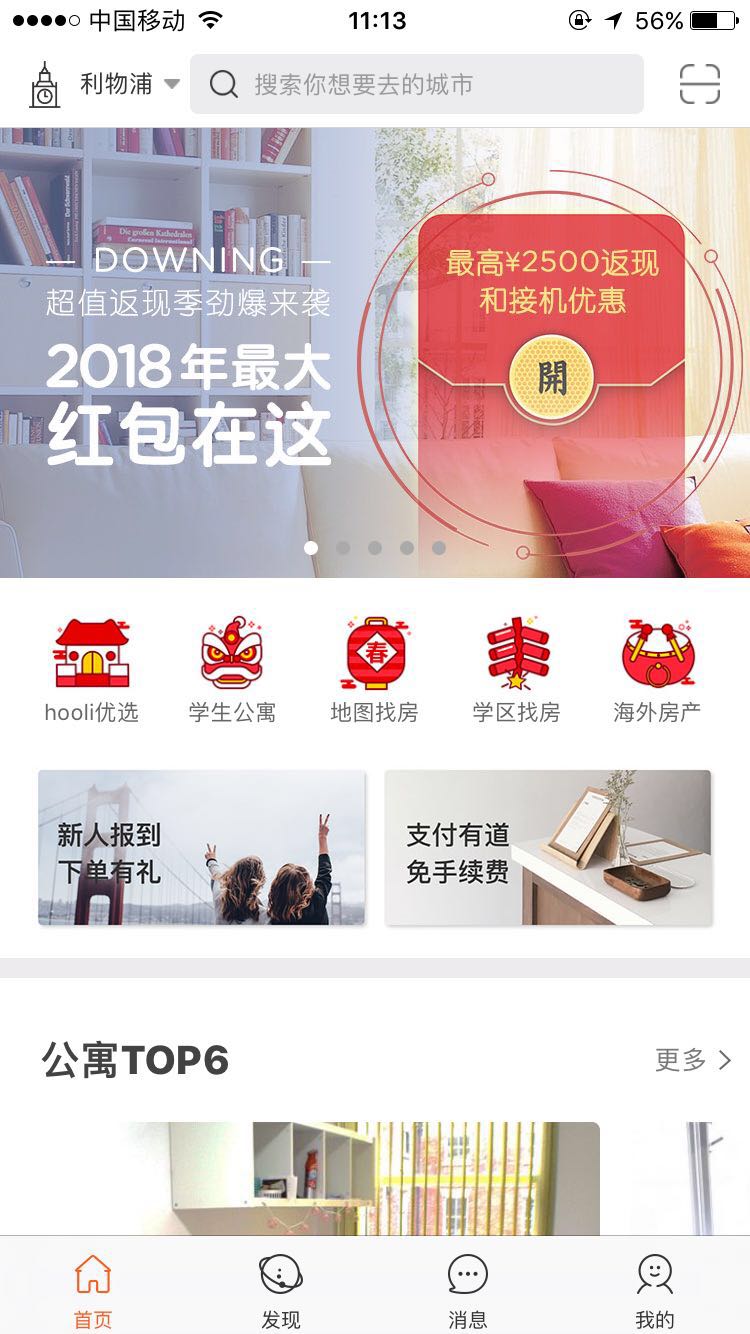Tap 更多 next to 公寓TOP6
The width and height of the screenshot is (750, 1334).
(693, 1060)
